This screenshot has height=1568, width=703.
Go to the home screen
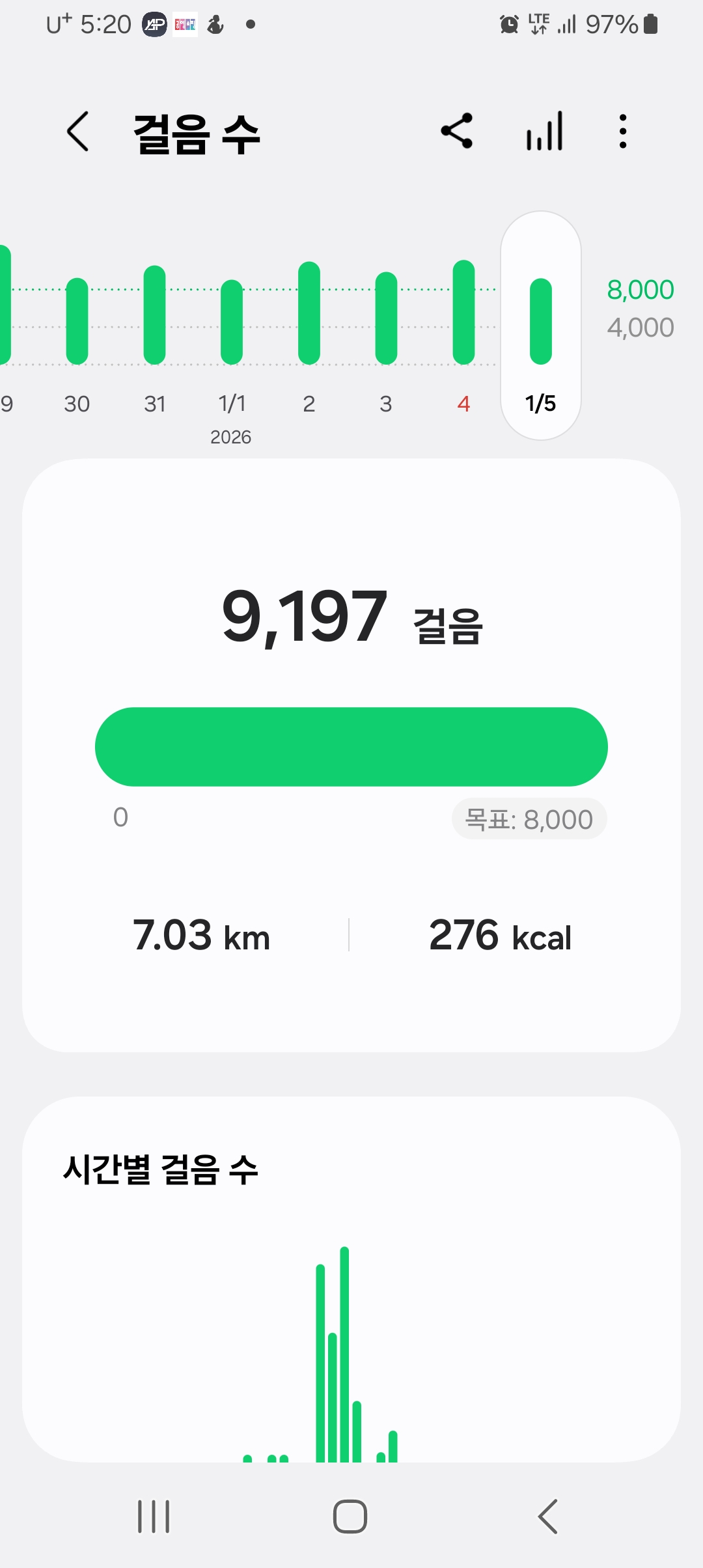350,1517
